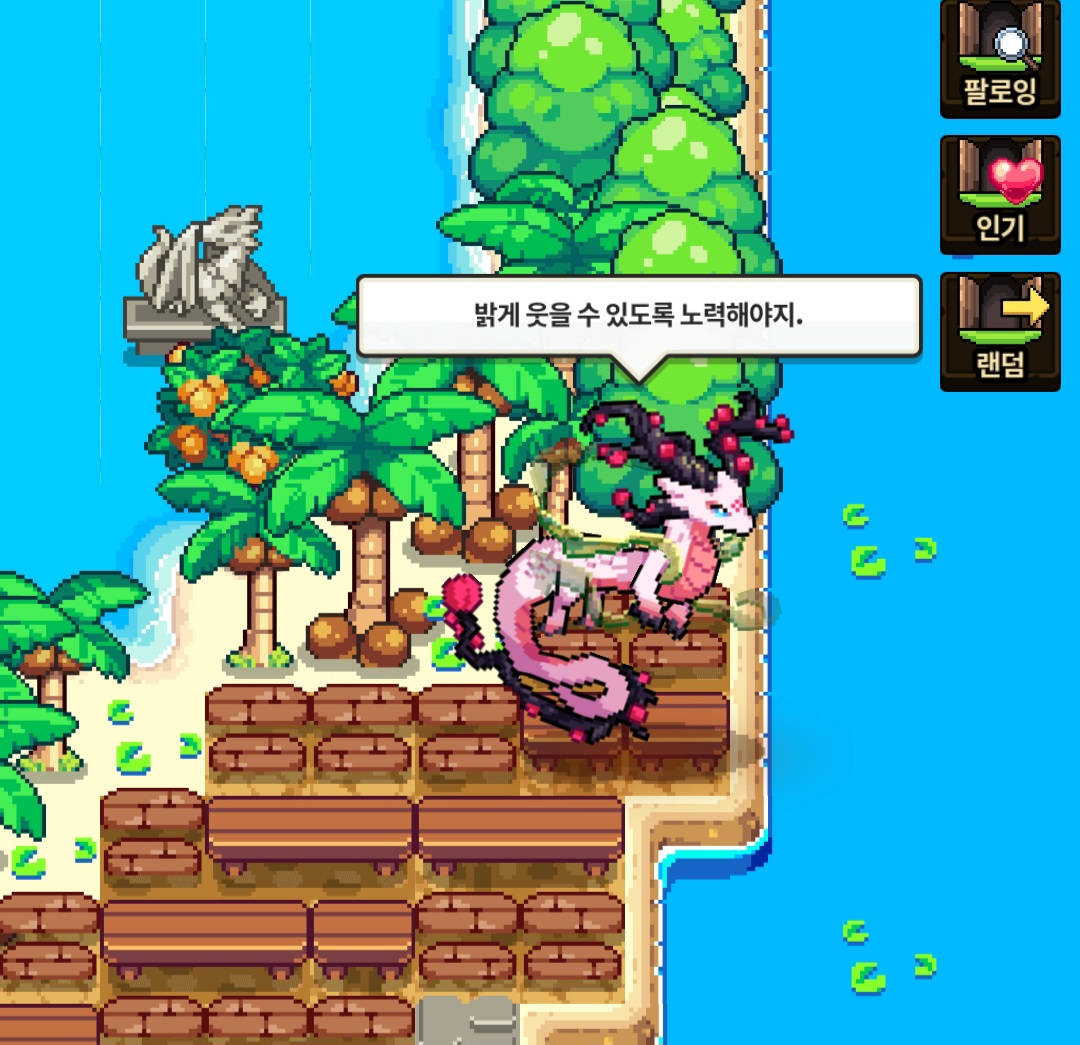
Task: Go to a random island via 랜덤
Action: pos(1000,332)
